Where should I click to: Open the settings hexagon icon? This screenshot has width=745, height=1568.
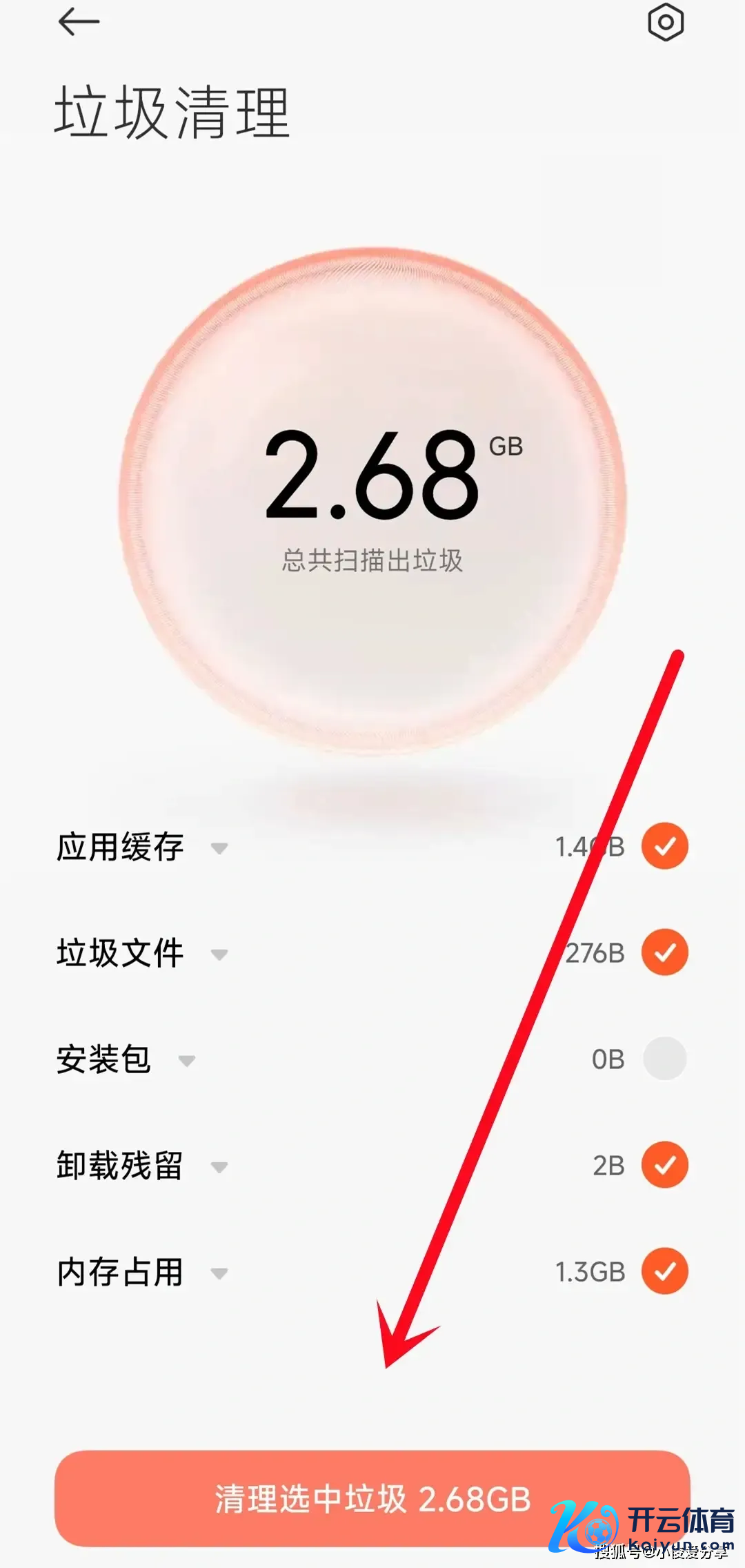(666, 22)
